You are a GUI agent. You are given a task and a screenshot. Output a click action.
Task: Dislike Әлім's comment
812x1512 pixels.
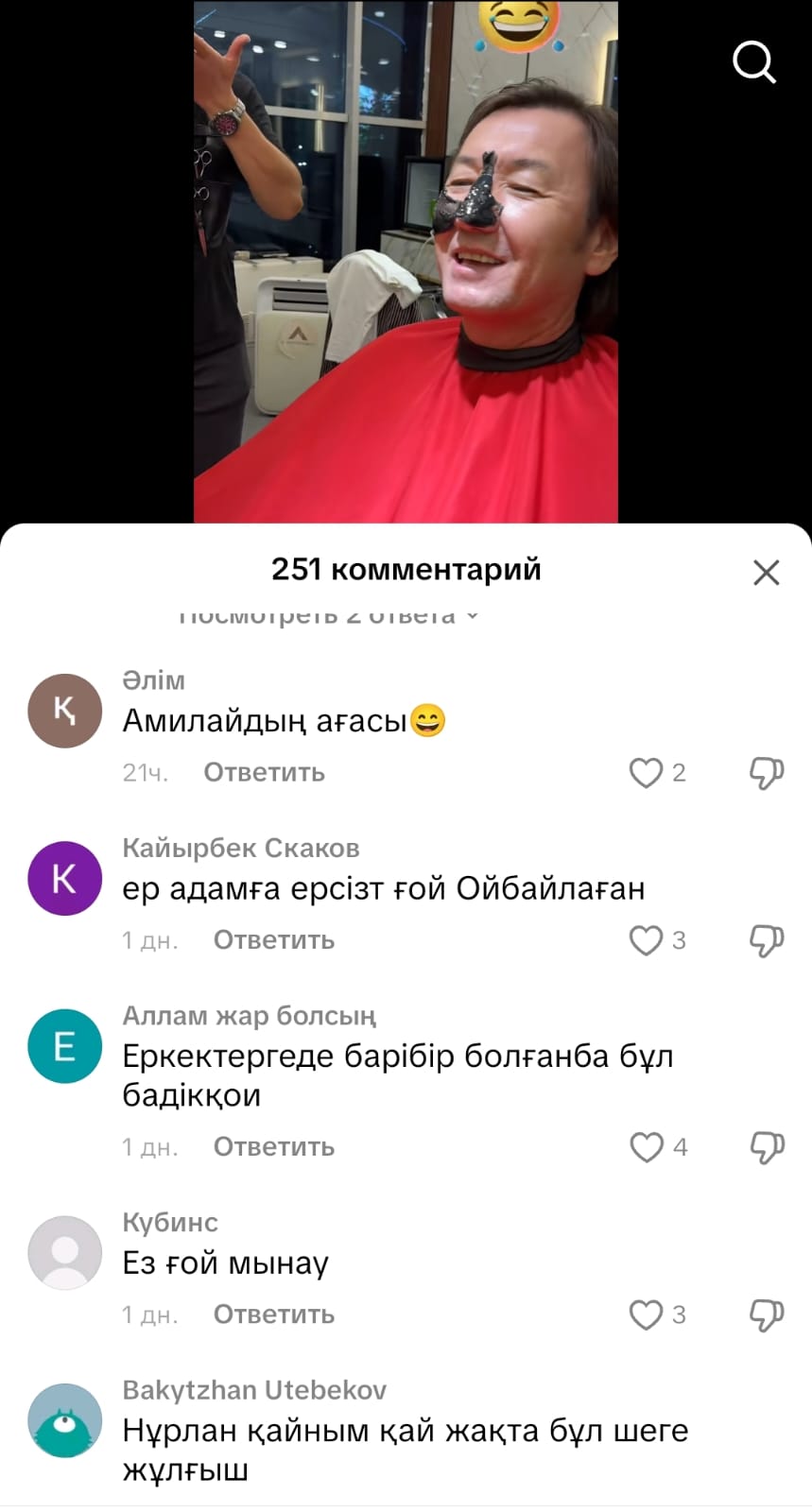[x=766, y=773]
